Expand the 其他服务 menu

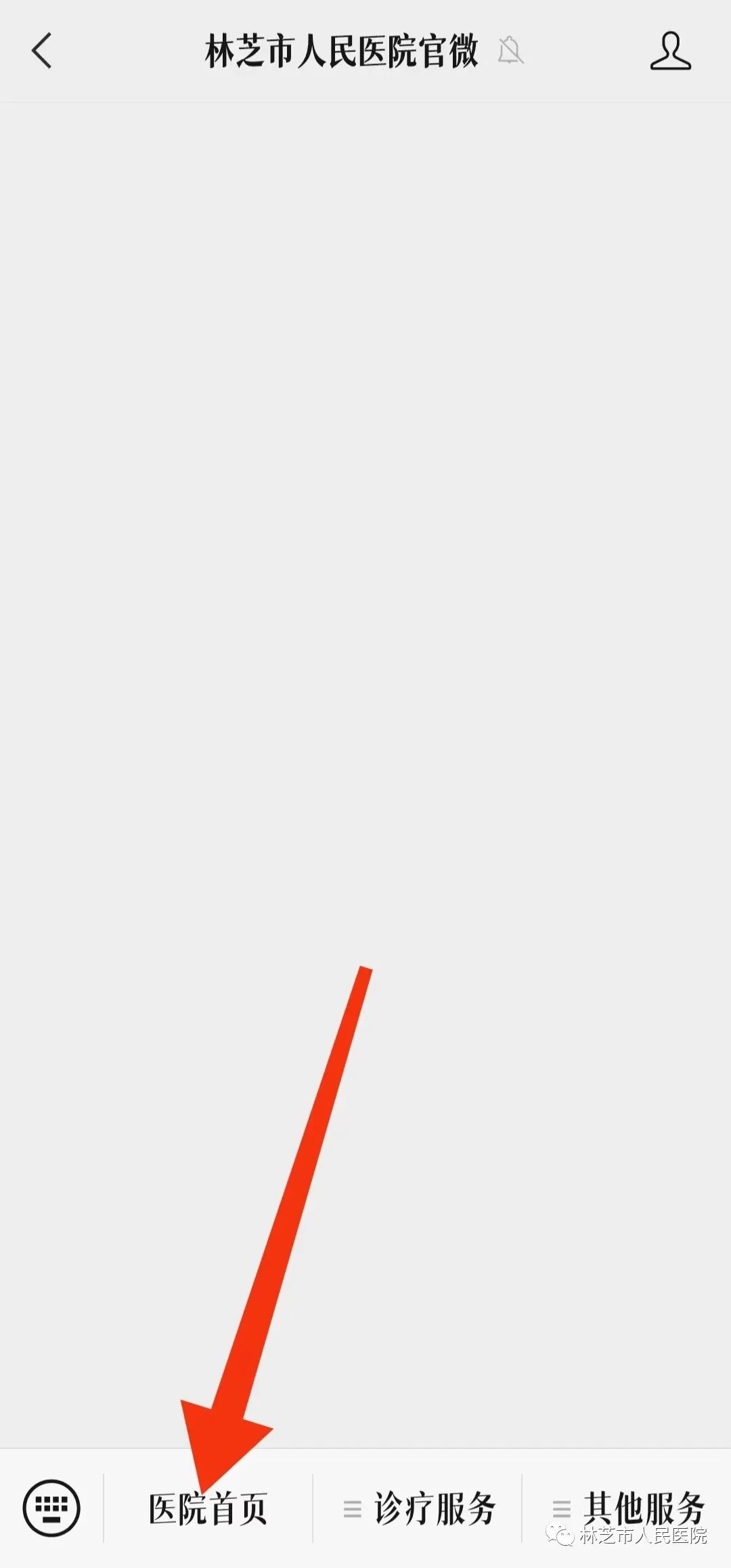[x=629, y=1508]
